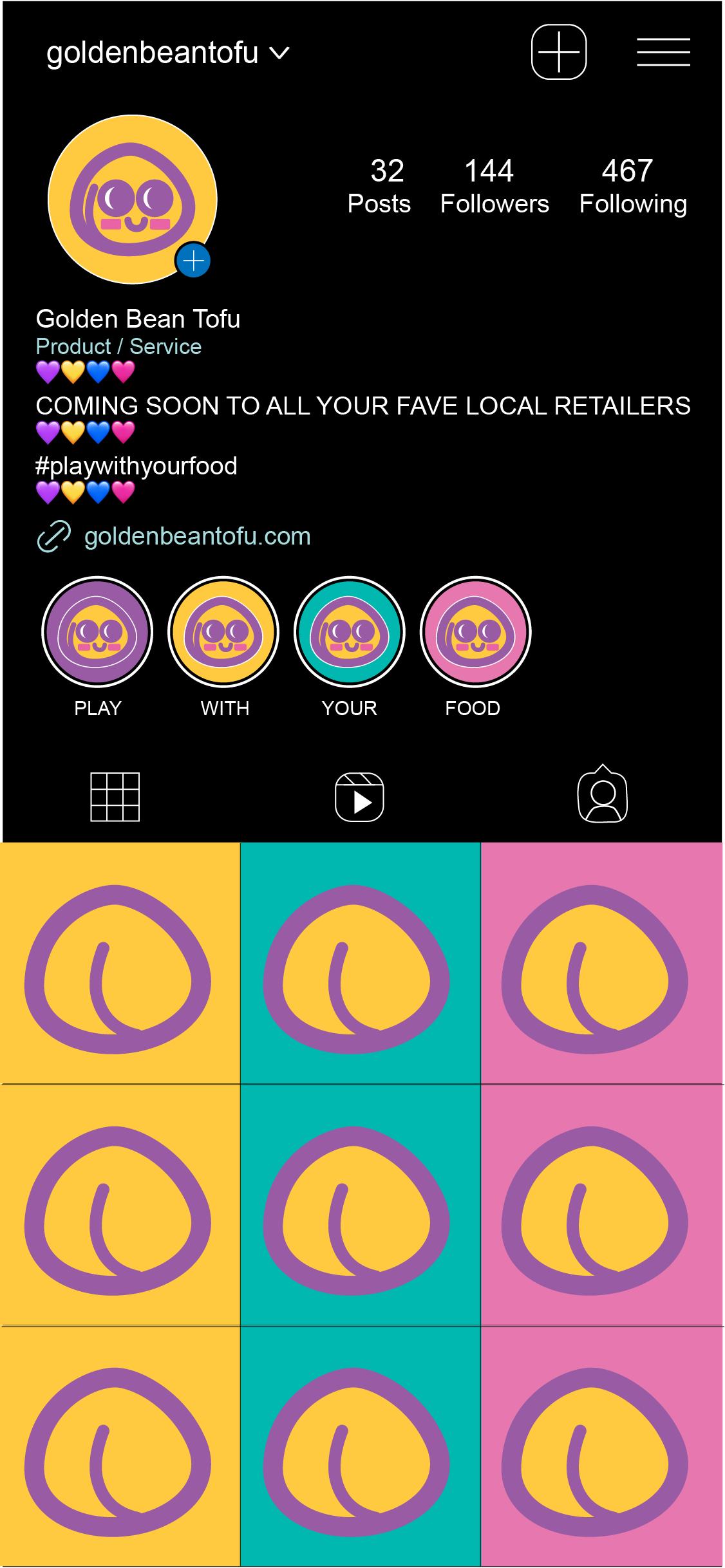Switch to the Reels tab
The image size is (725, 1568).
point(359,797)
